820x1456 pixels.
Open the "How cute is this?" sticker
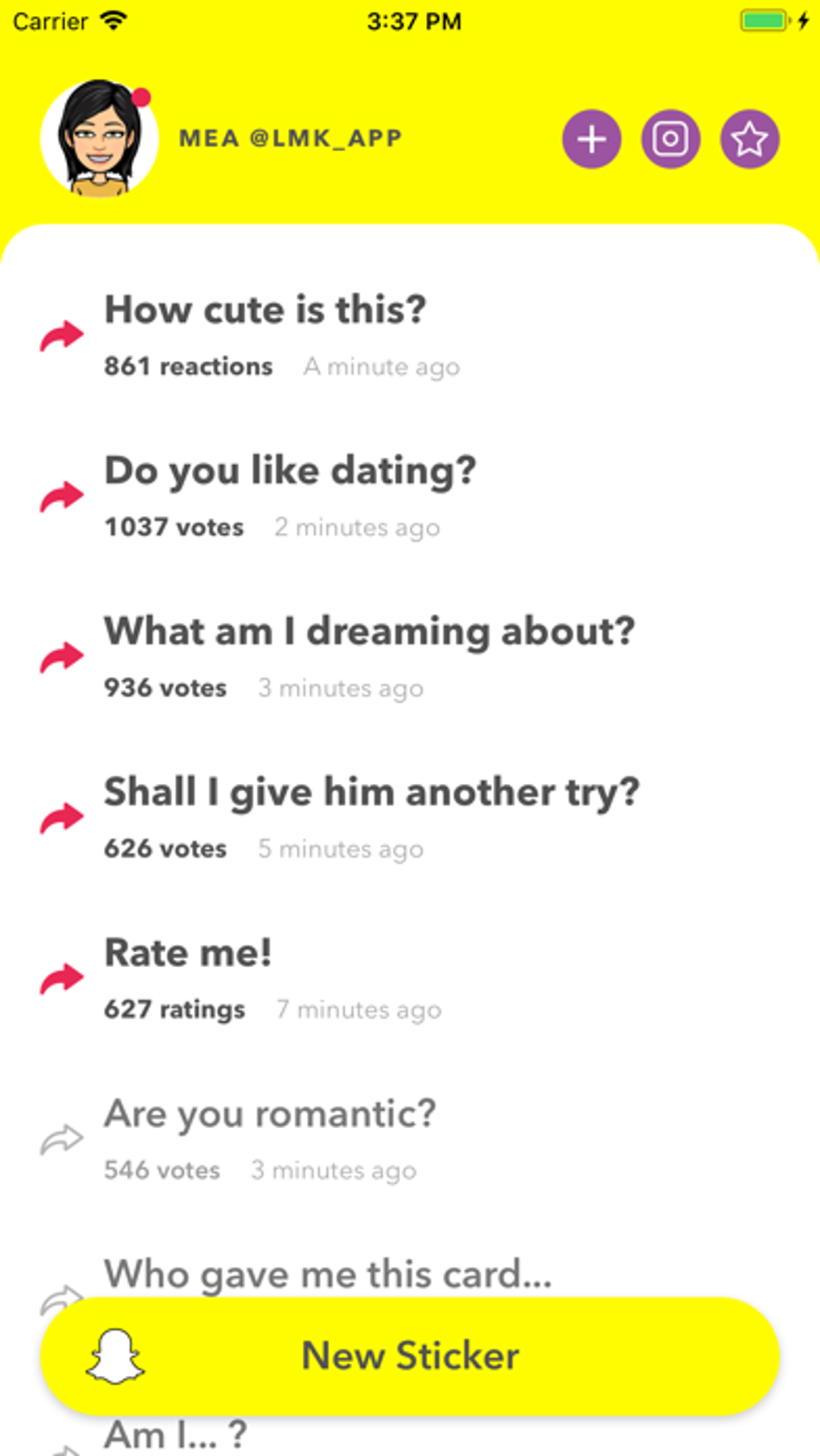point(265,310)
